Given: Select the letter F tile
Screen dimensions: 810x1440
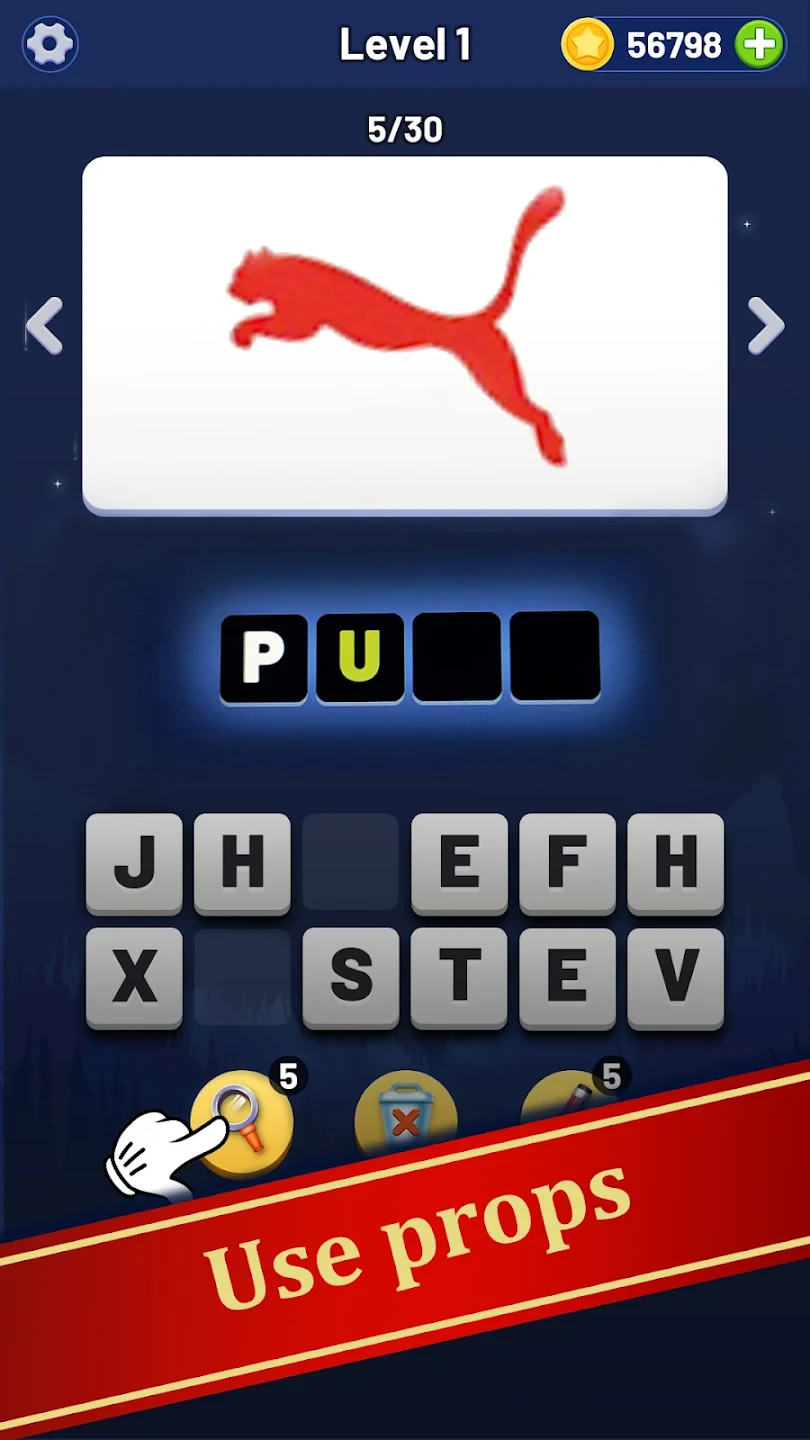Looking at the screenshot, I should [567, 862].
